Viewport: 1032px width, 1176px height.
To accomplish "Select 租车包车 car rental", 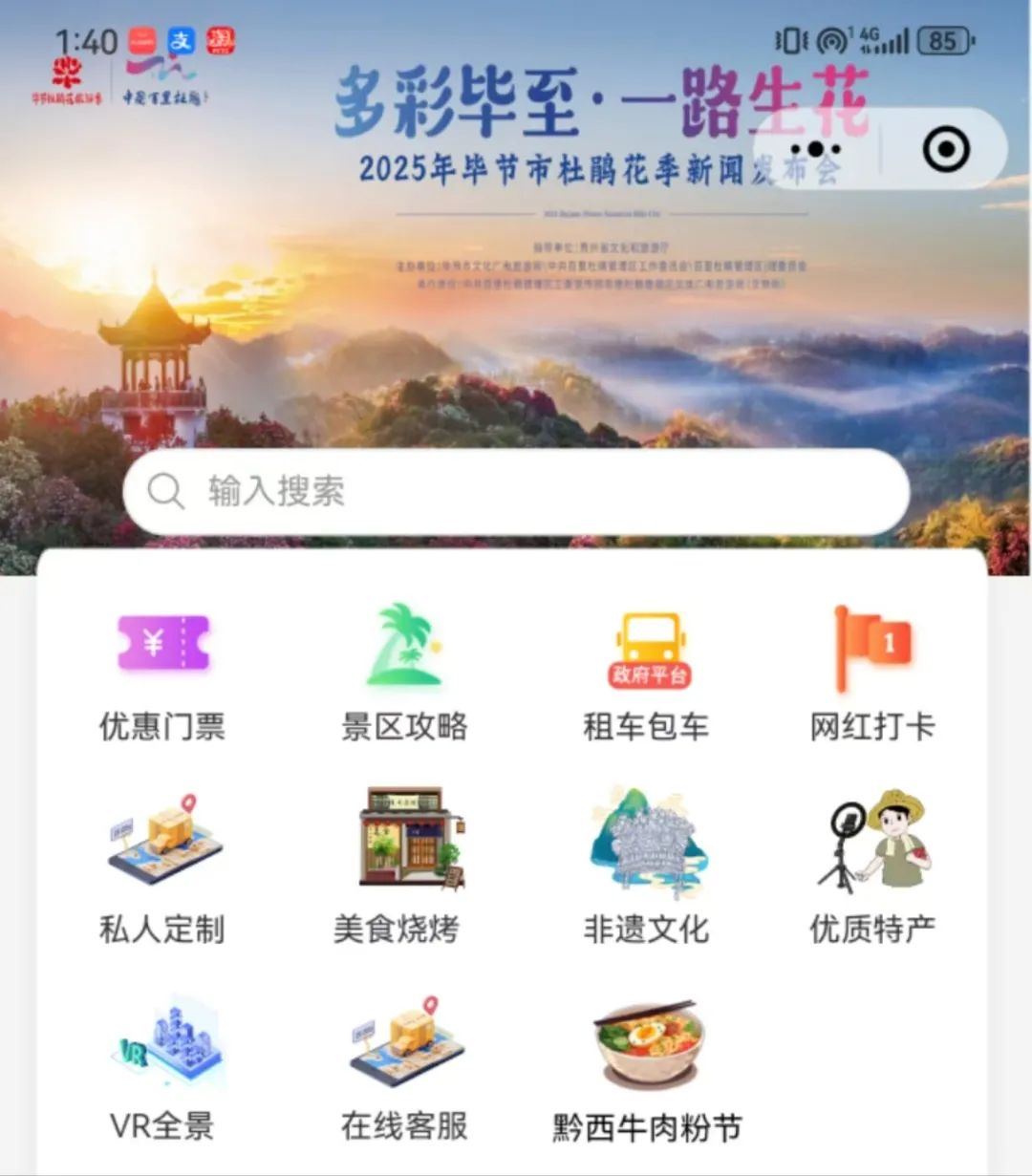I will point(647,673).
